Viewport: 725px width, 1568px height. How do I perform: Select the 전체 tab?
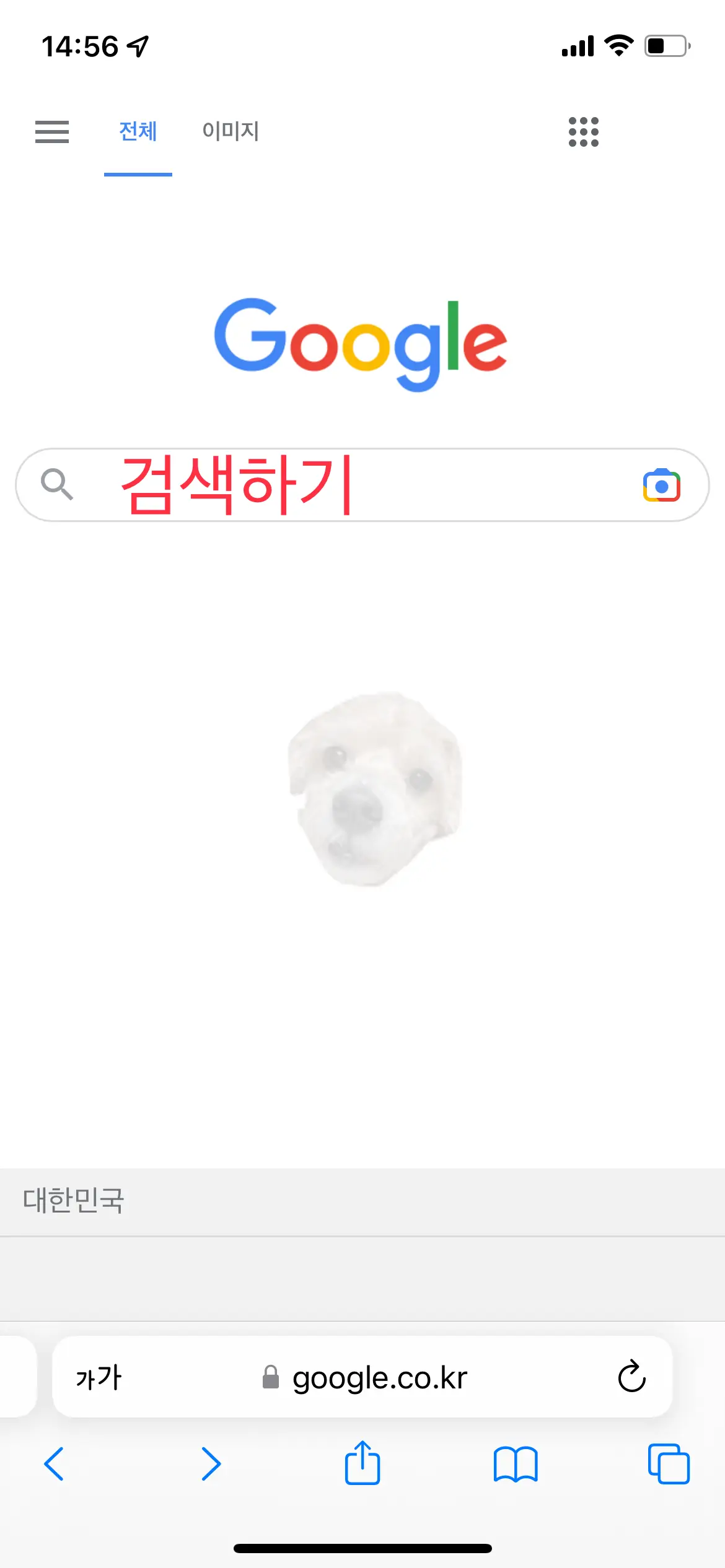point(138,132)
